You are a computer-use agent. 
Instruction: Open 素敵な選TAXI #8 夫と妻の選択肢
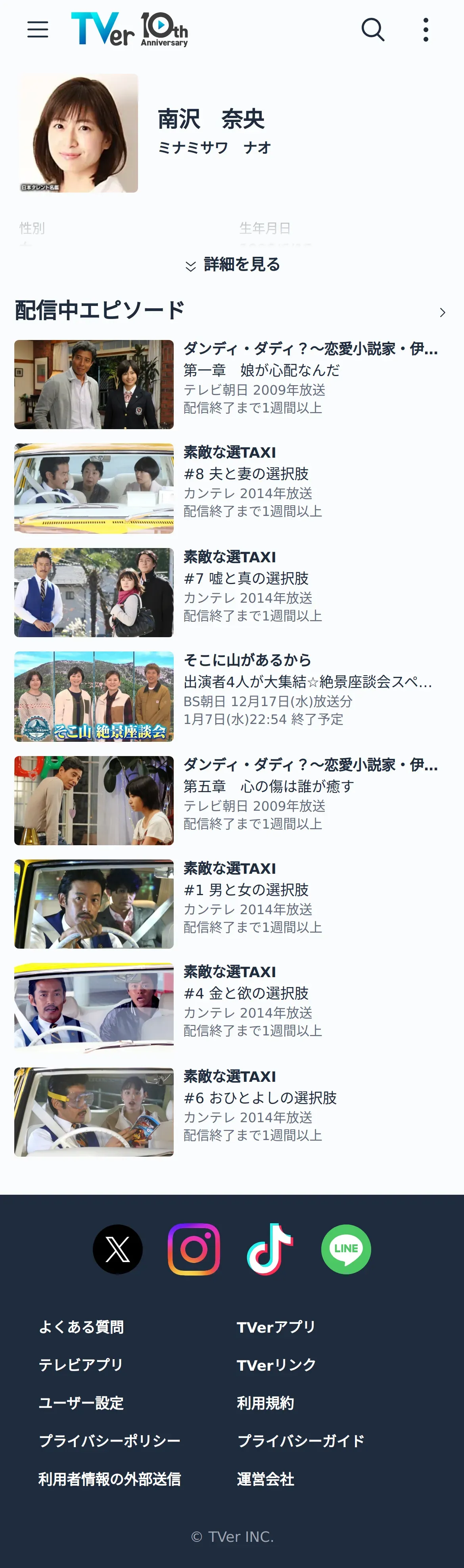[x=232, y=488]
